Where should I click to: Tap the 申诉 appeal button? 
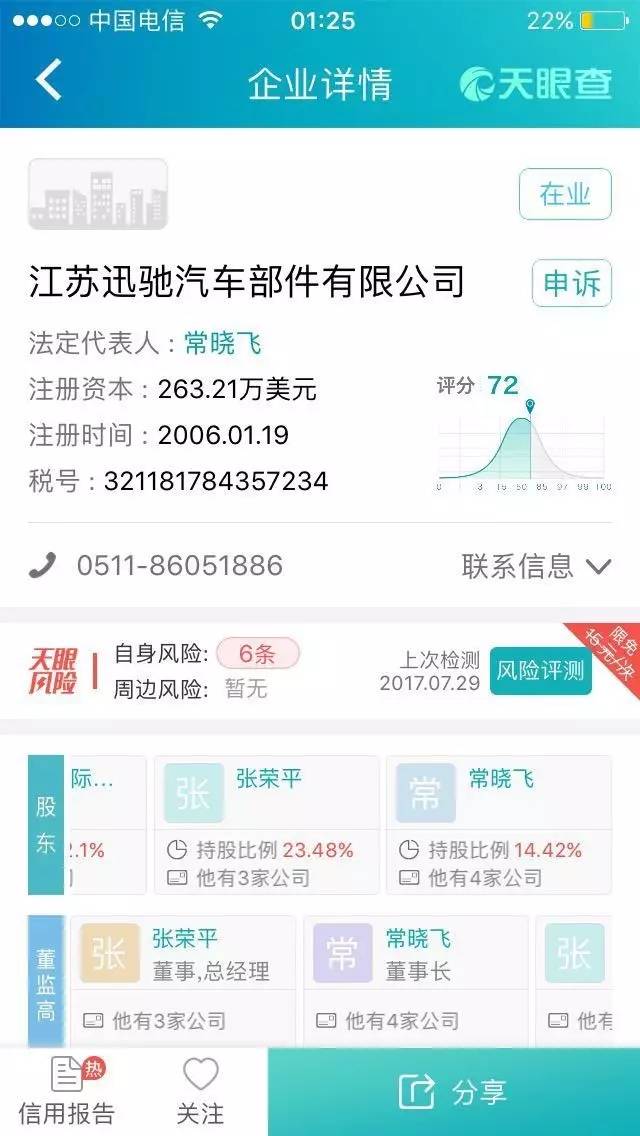[x=572, y=283]
